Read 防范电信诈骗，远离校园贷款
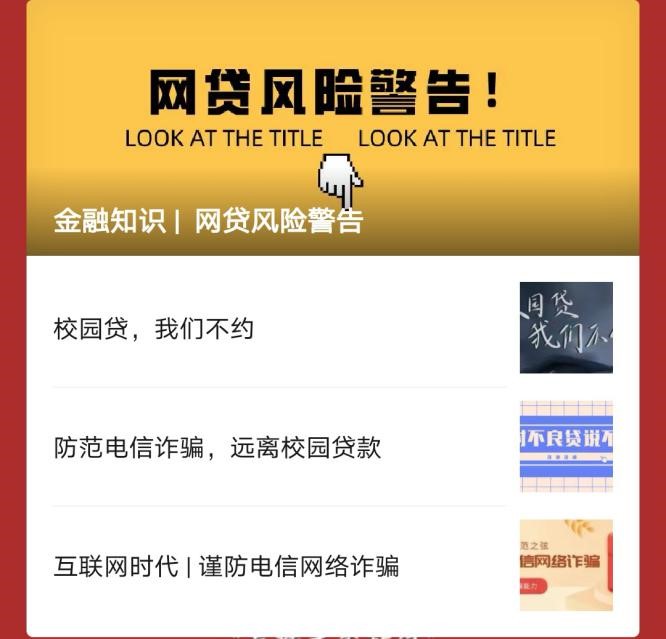Image resolution: width=666 pixels, height=639 pixels. 218,447
